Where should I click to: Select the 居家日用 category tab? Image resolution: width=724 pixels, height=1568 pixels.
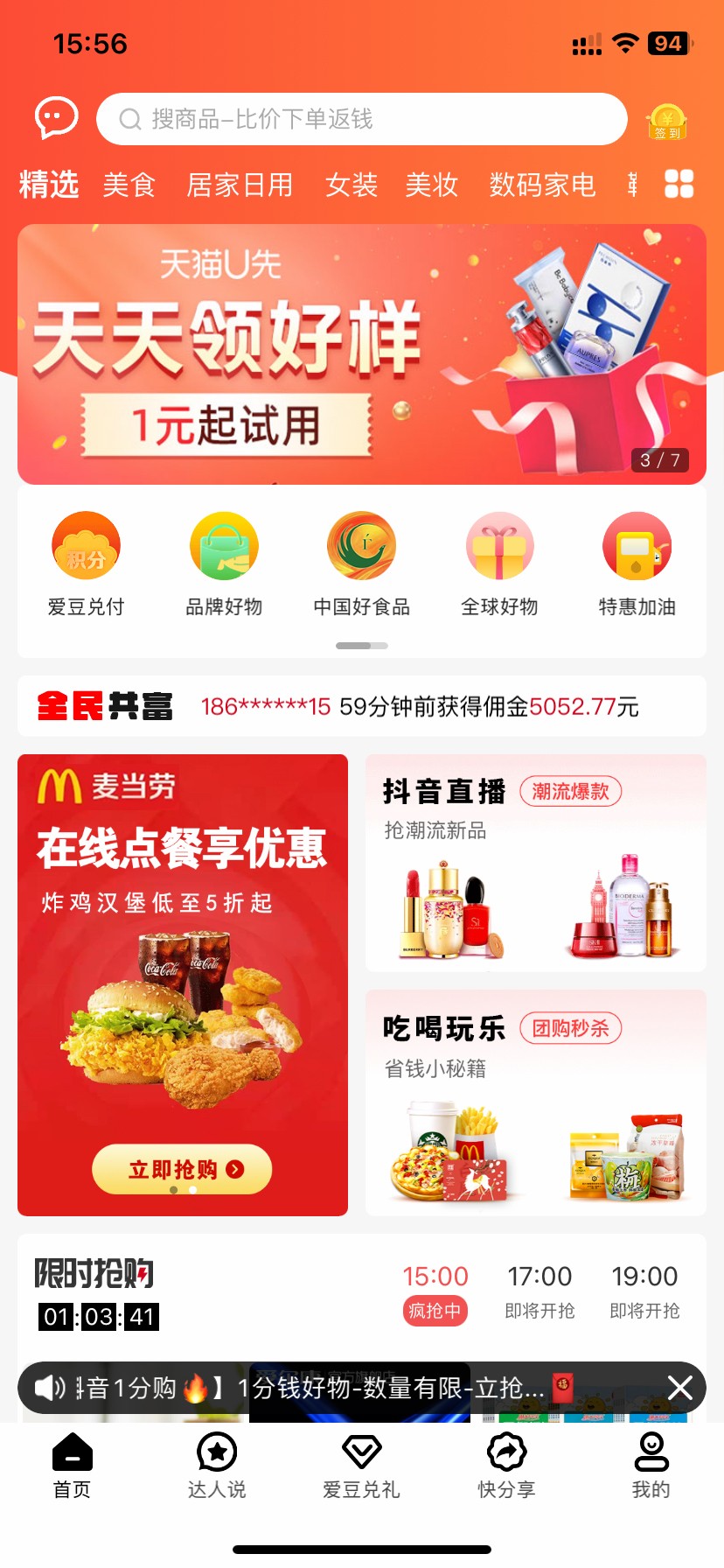pyautogui.click(x=240, y=185)
